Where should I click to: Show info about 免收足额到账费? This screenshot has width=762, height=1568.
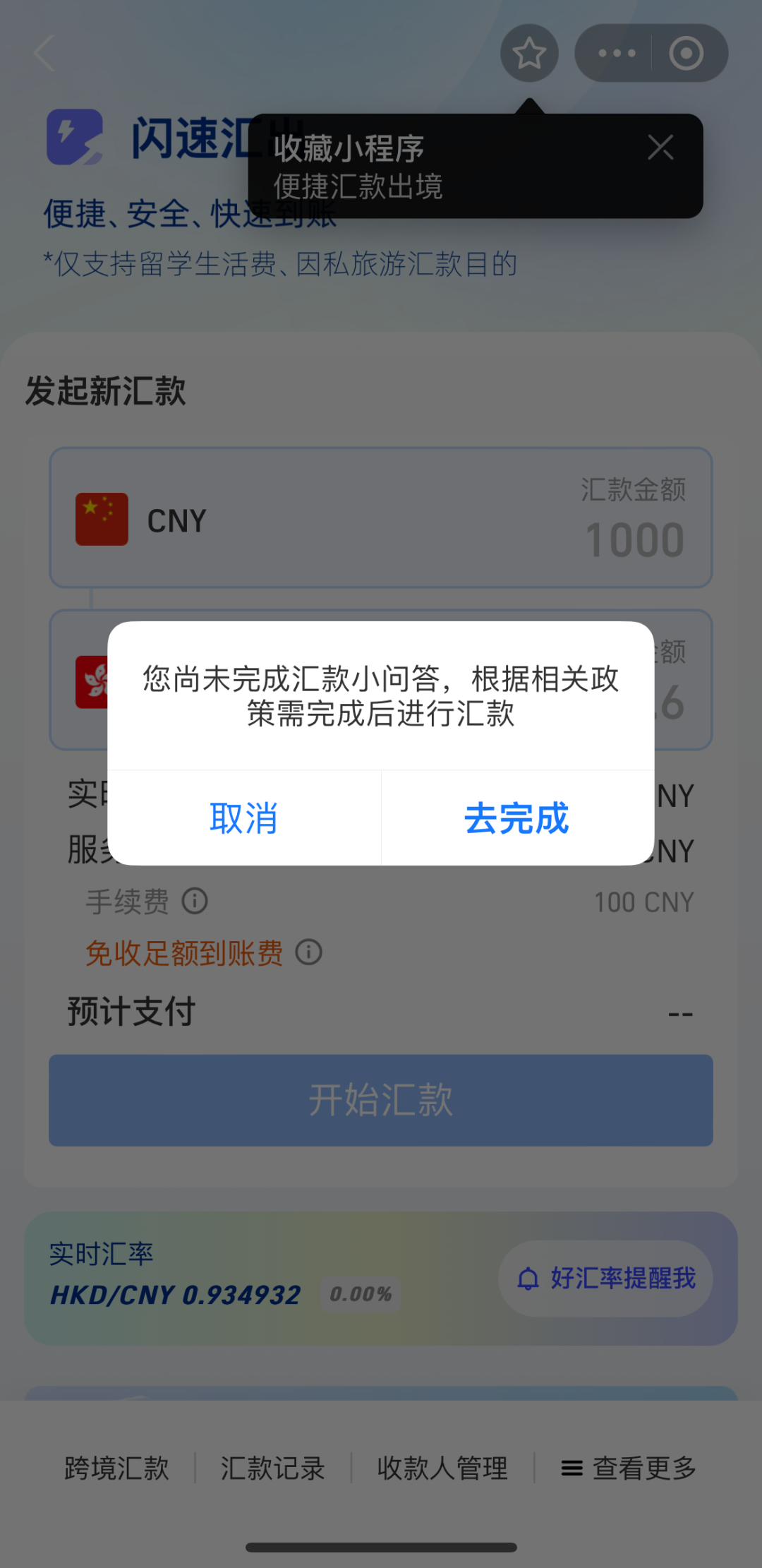tap(309, 952)
